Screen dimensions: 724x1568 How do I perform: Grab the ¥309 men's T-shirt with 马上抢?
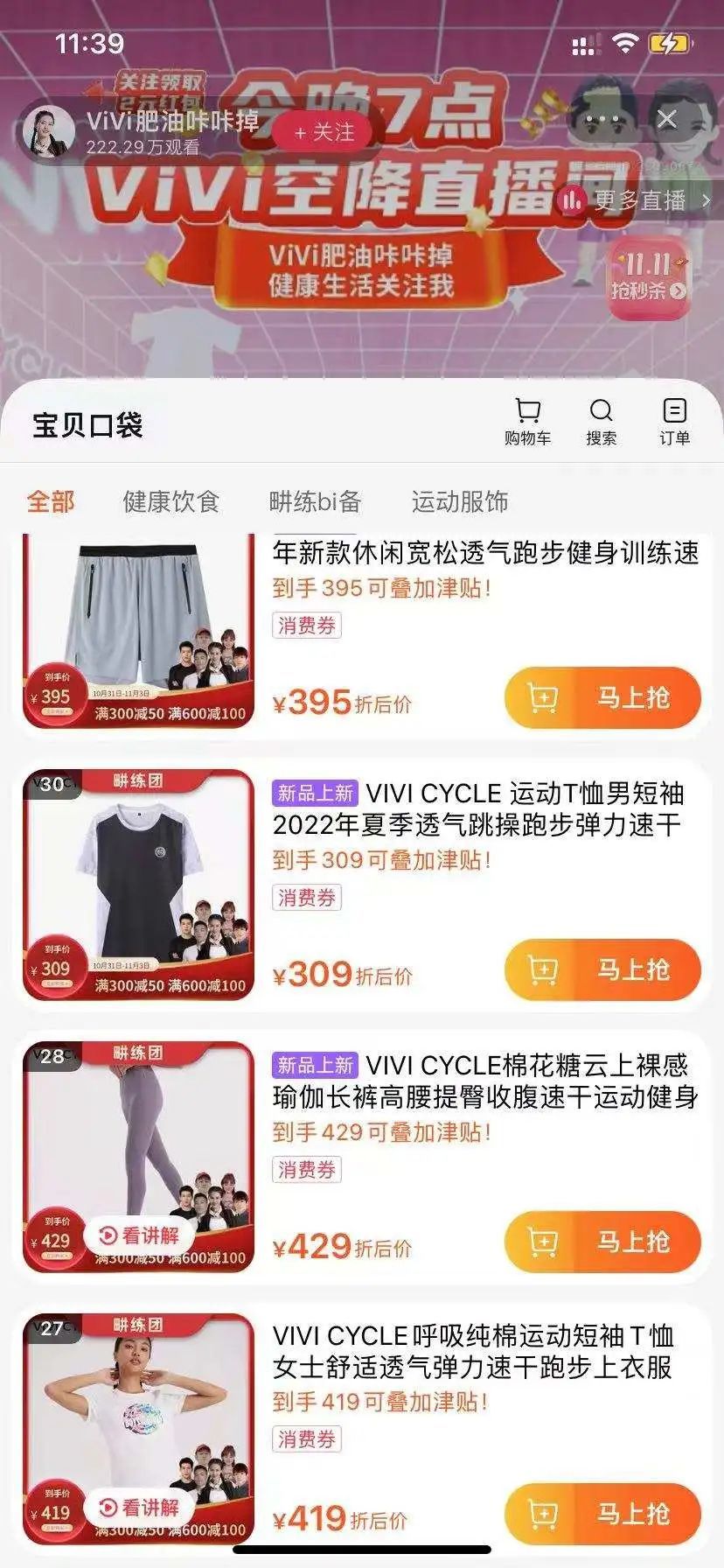[602, 969]
